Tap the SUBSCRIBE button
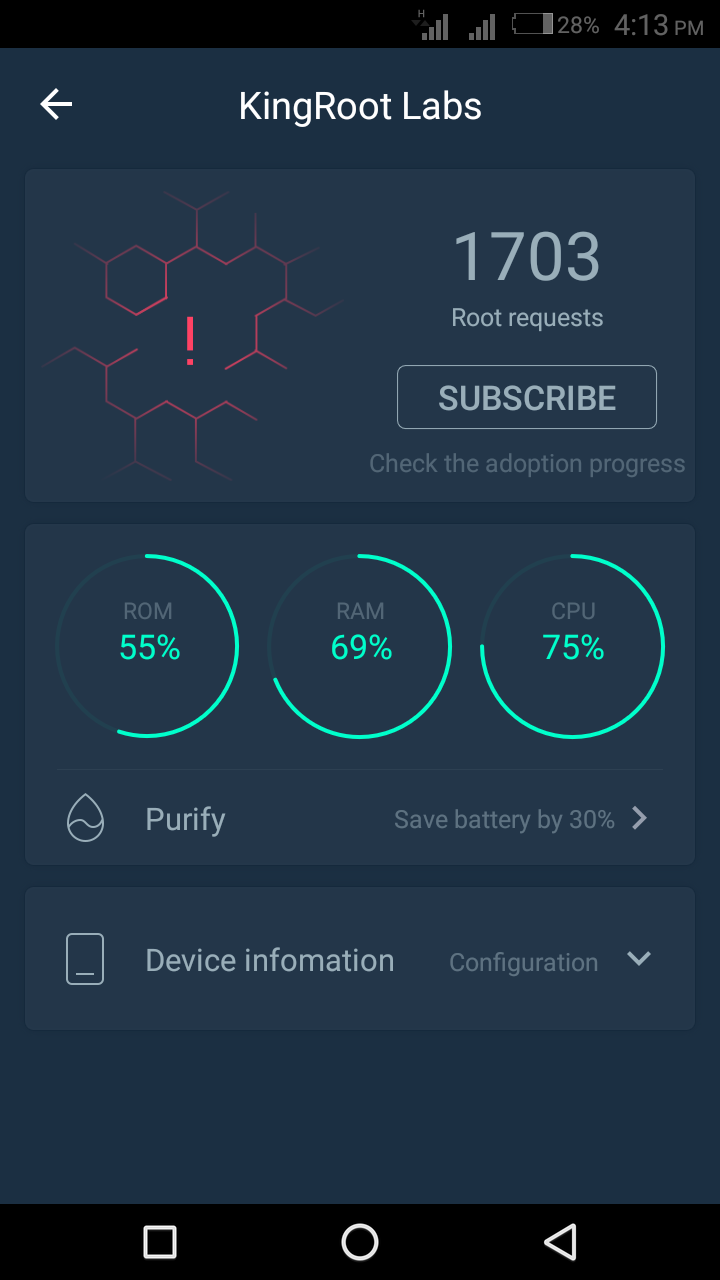This screenshot has height=1280, width=720. [527, 397]
